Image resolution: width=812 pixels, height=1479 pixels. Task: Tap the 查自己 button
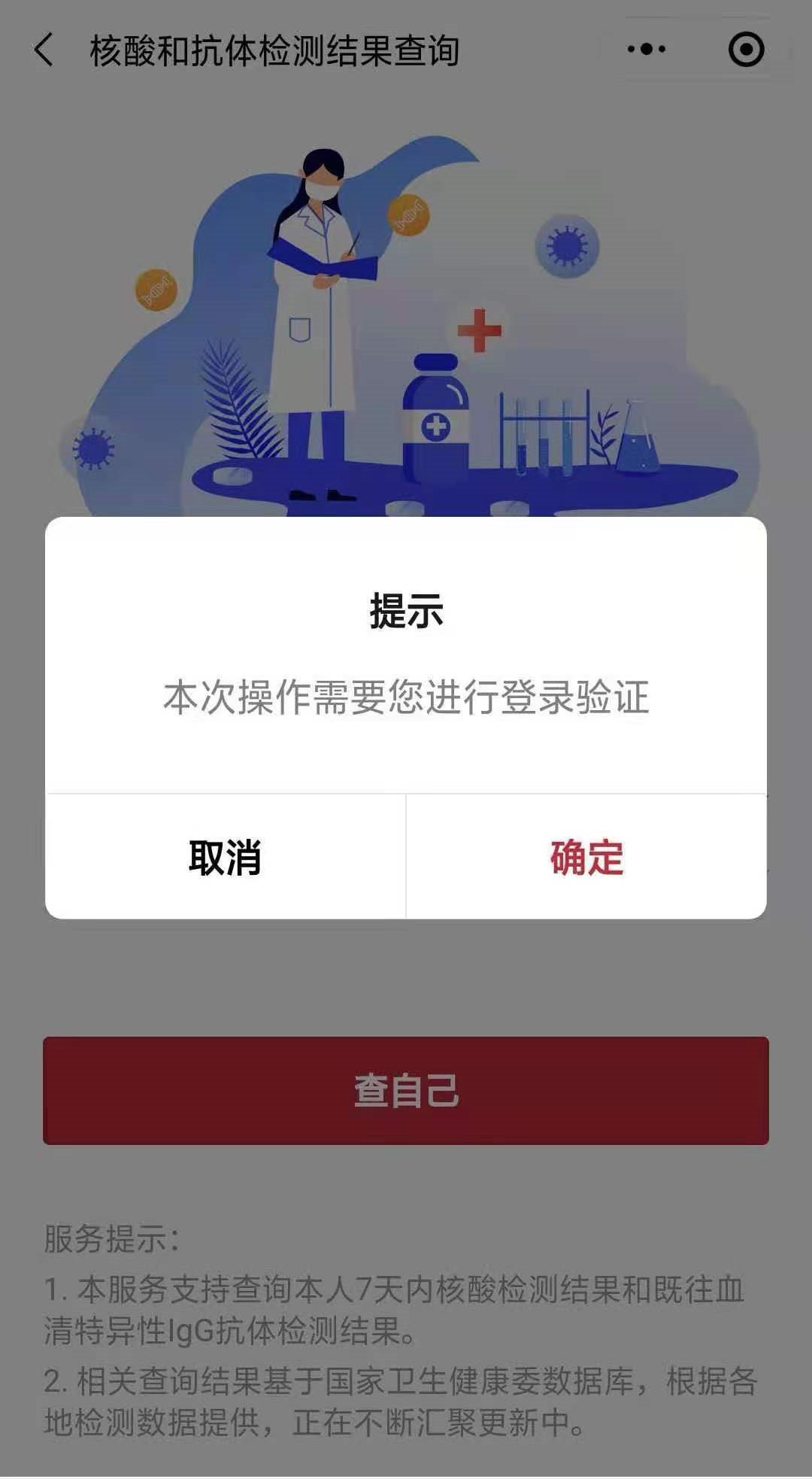pos(406,1090)
